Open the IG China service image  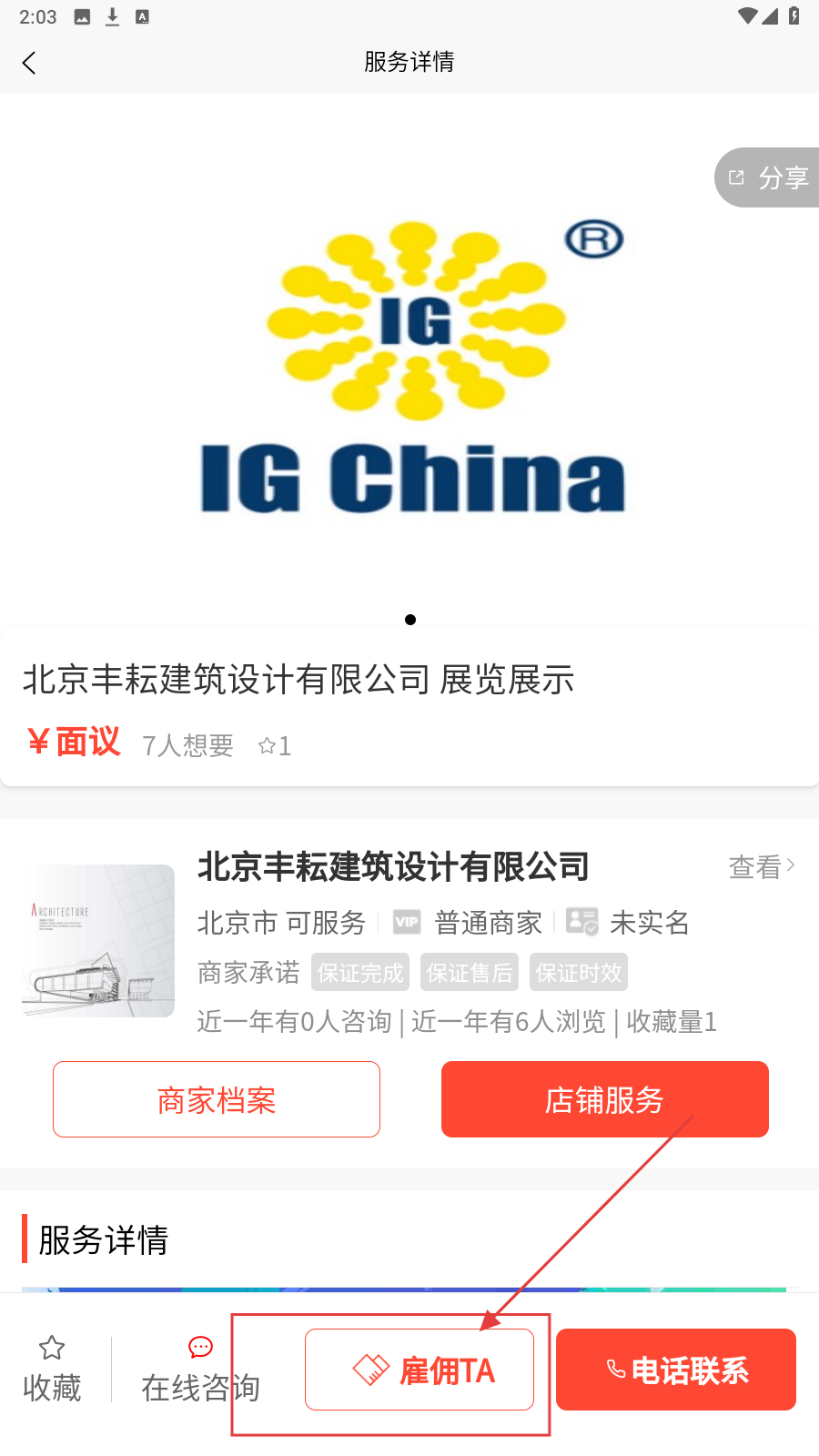(x=411, y=364)
